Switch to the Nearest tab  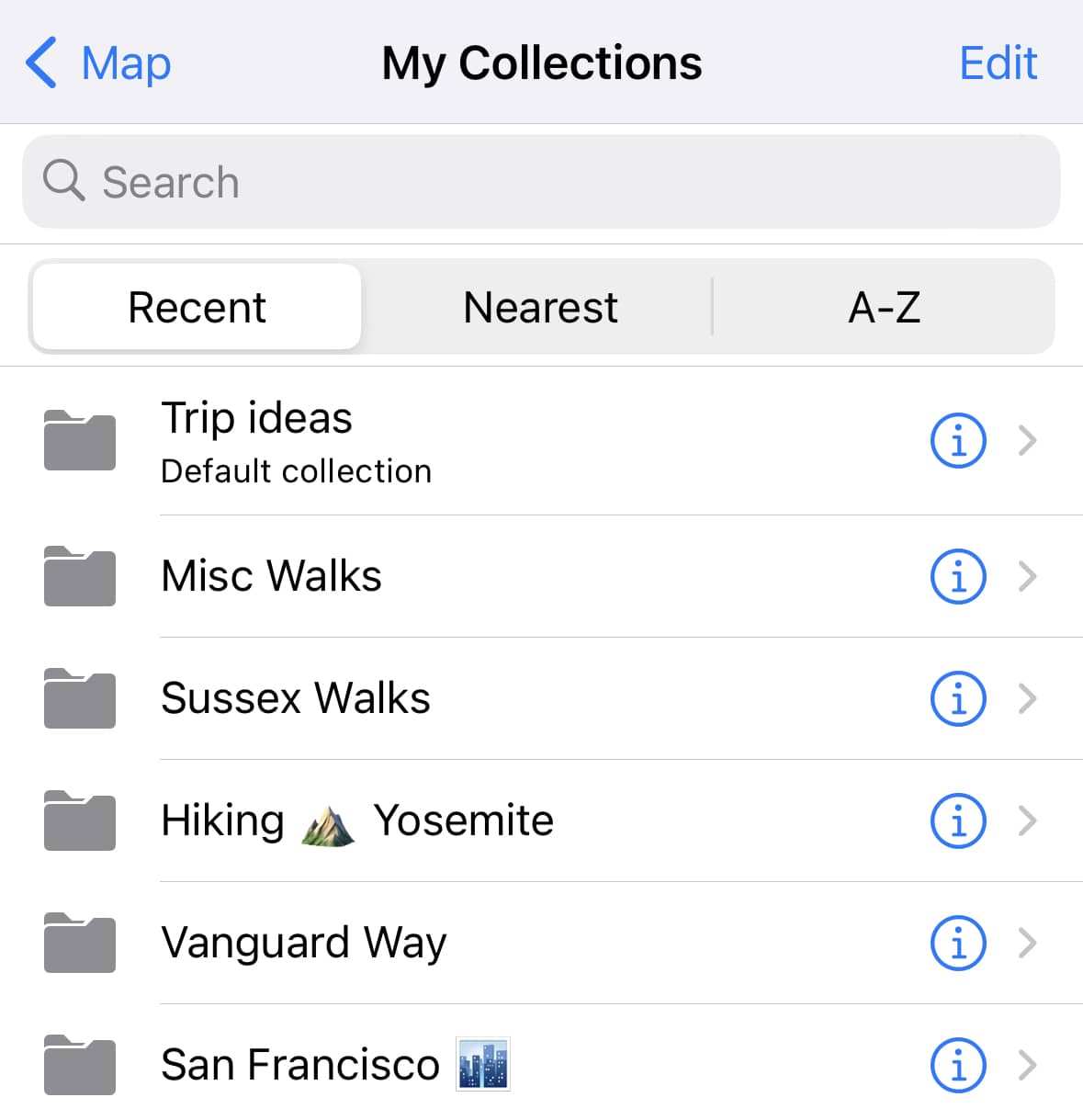click(x=540, y=307)
